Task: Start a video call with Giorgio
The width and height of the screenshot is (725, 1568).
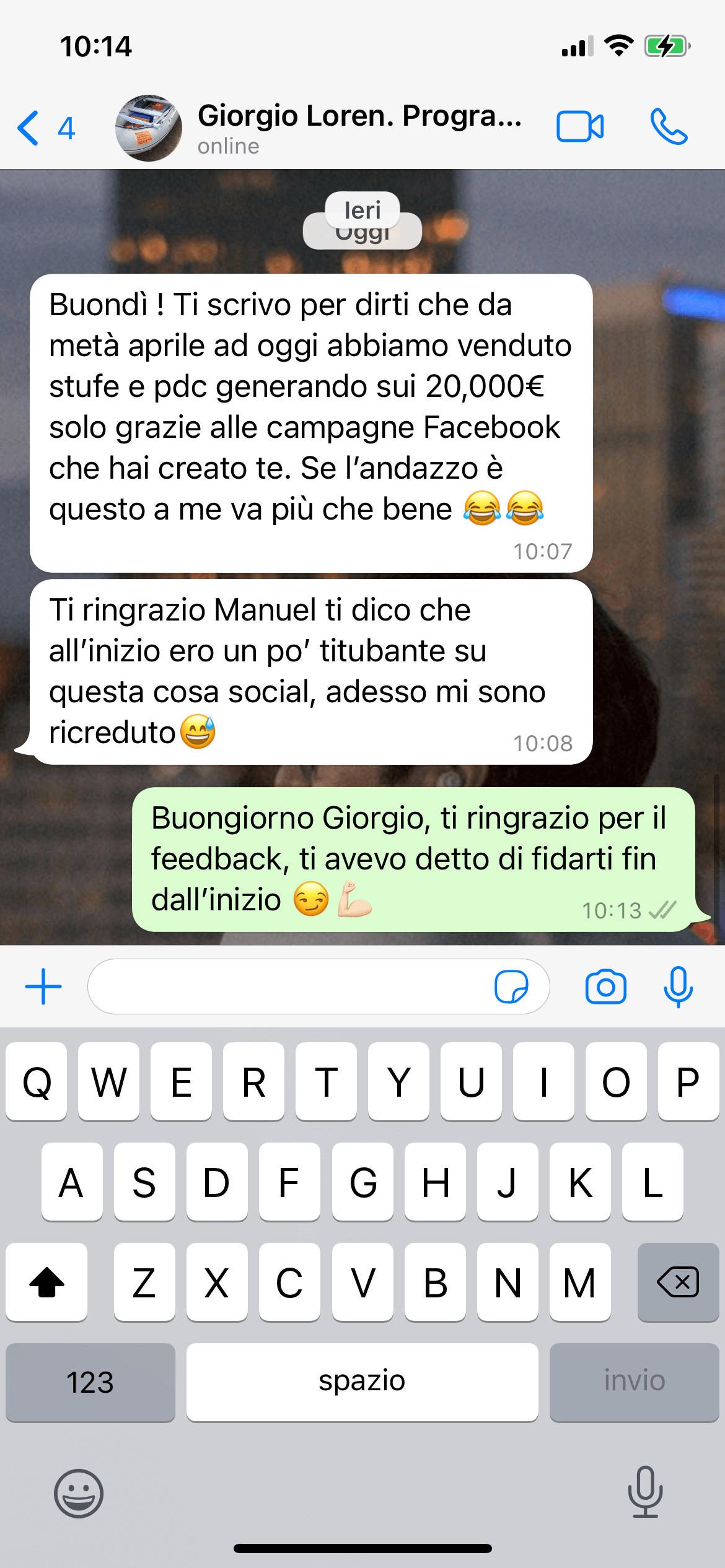Action: click(580, 127)
